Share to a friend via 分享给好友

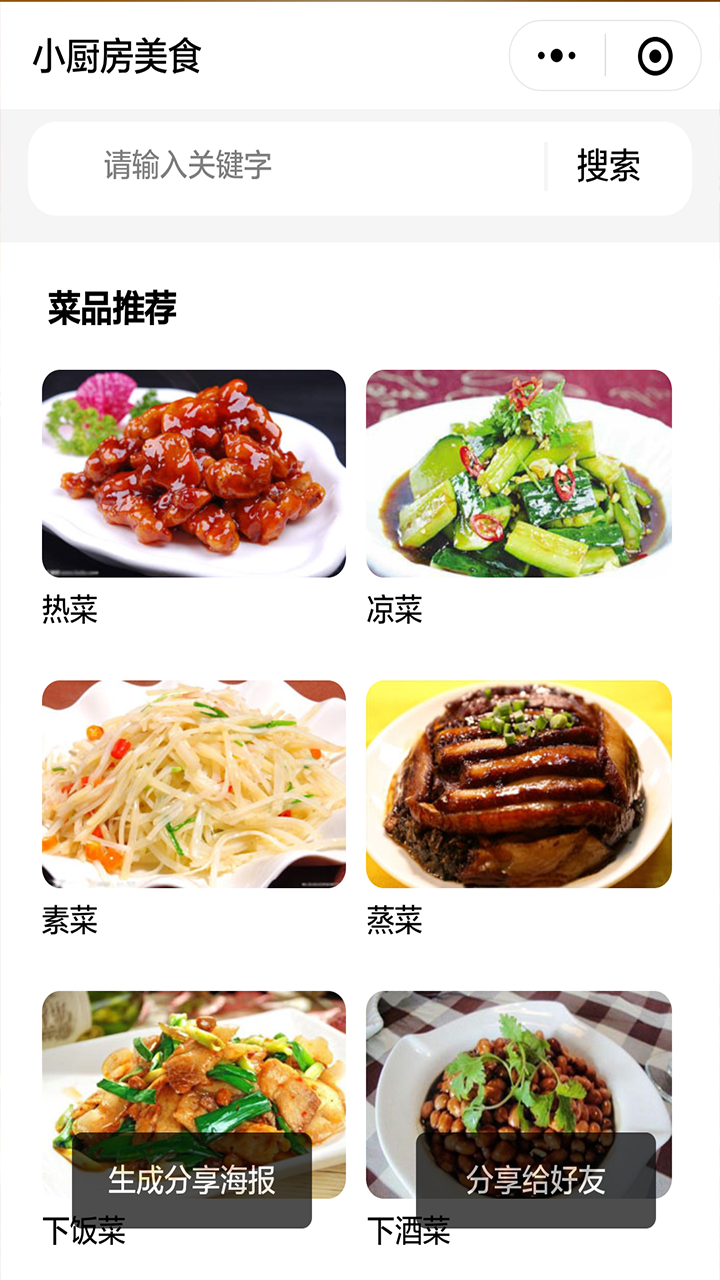[x=536, y=1180]
